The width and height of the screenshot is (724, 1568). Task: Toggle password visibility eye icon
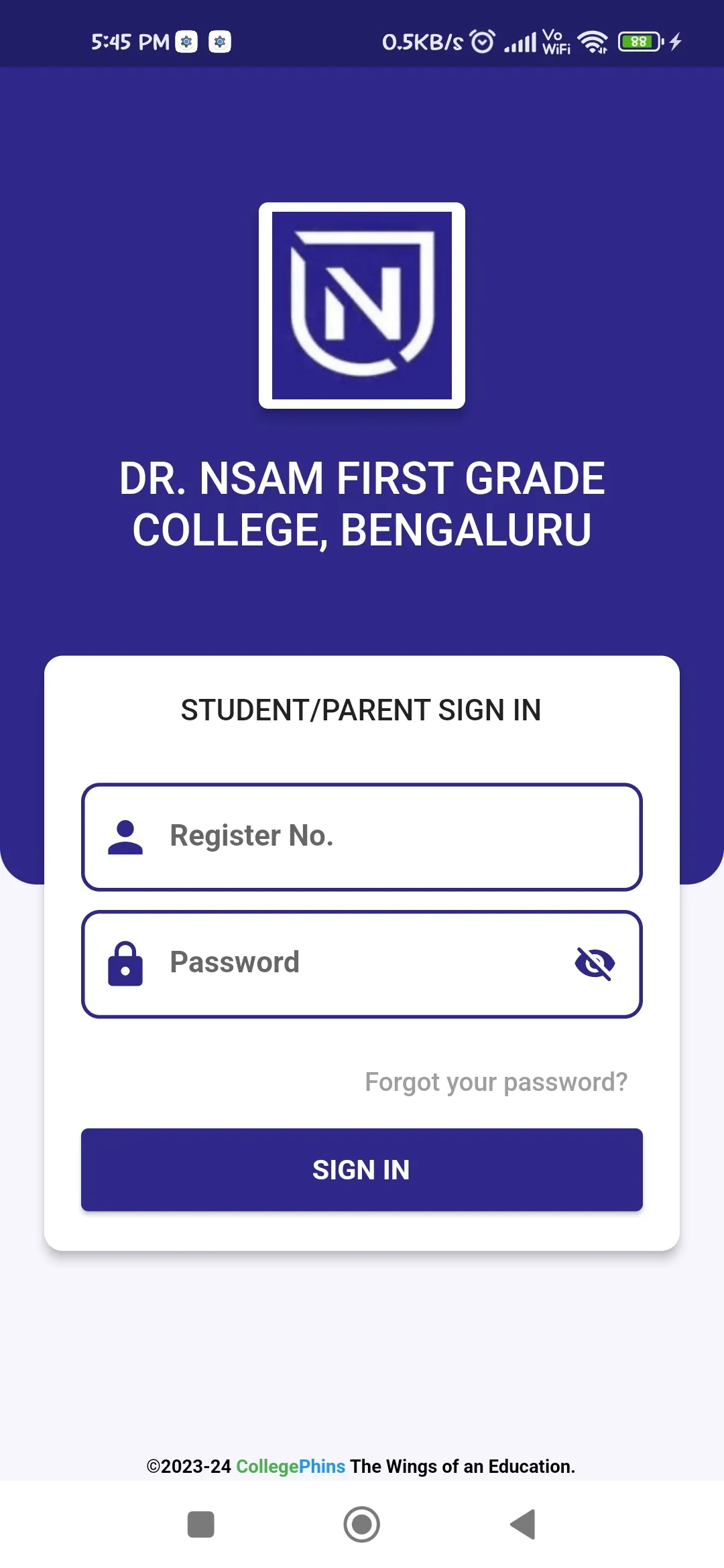click(595, 964)
